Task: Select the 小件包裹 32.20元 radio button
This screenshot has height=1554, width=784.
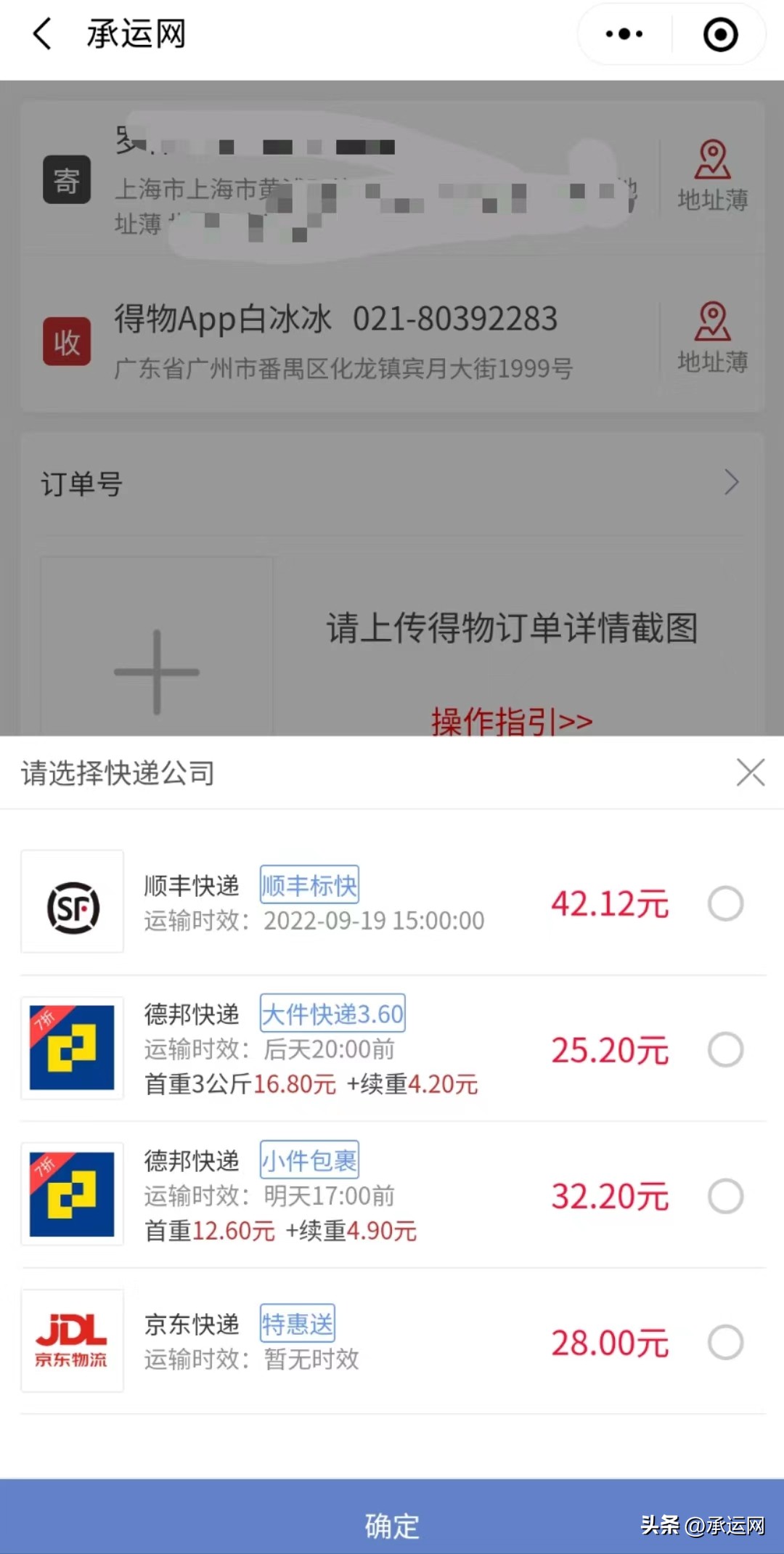Action: [726, 1197]
